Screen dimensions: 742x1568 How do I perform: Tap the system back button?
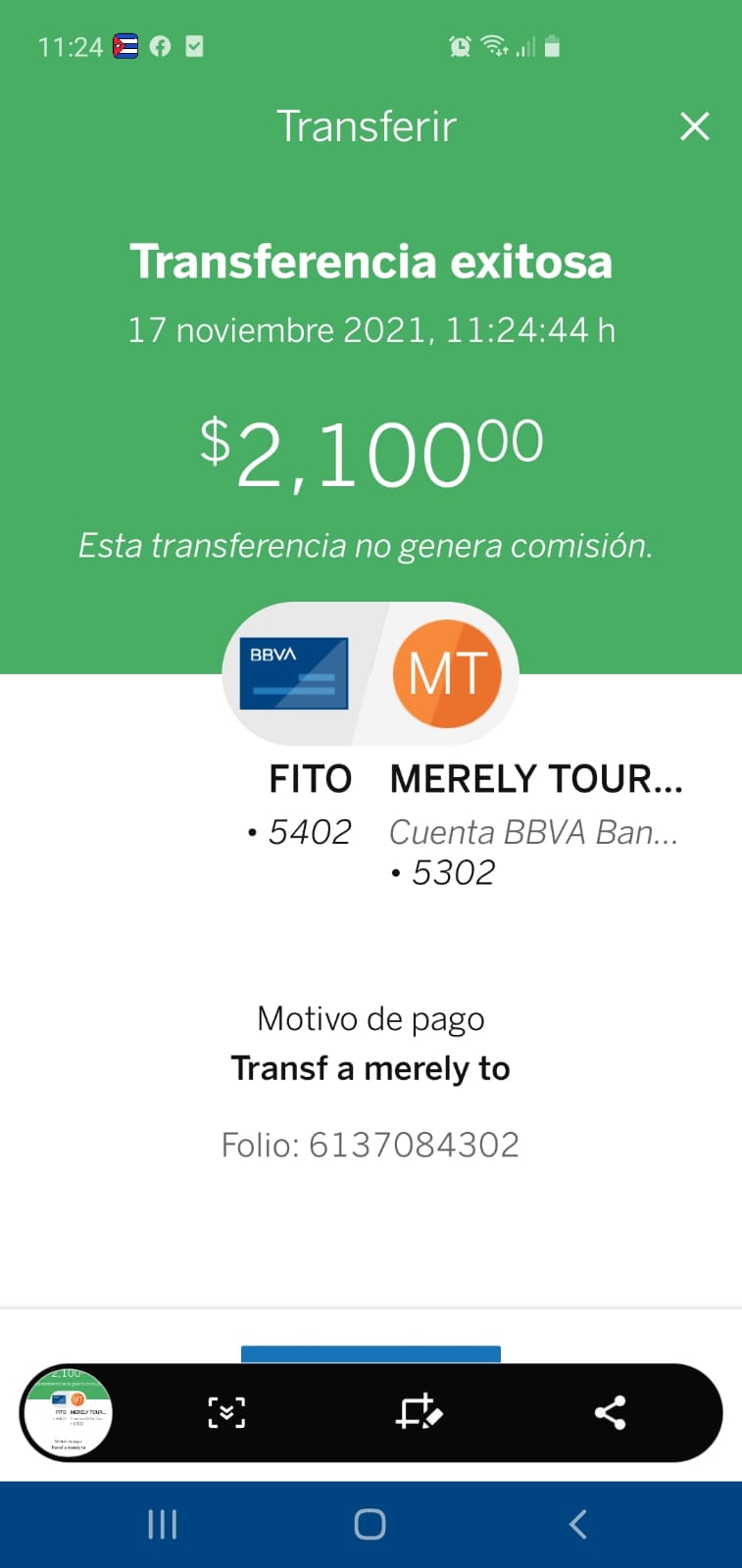click(578, 1524)
